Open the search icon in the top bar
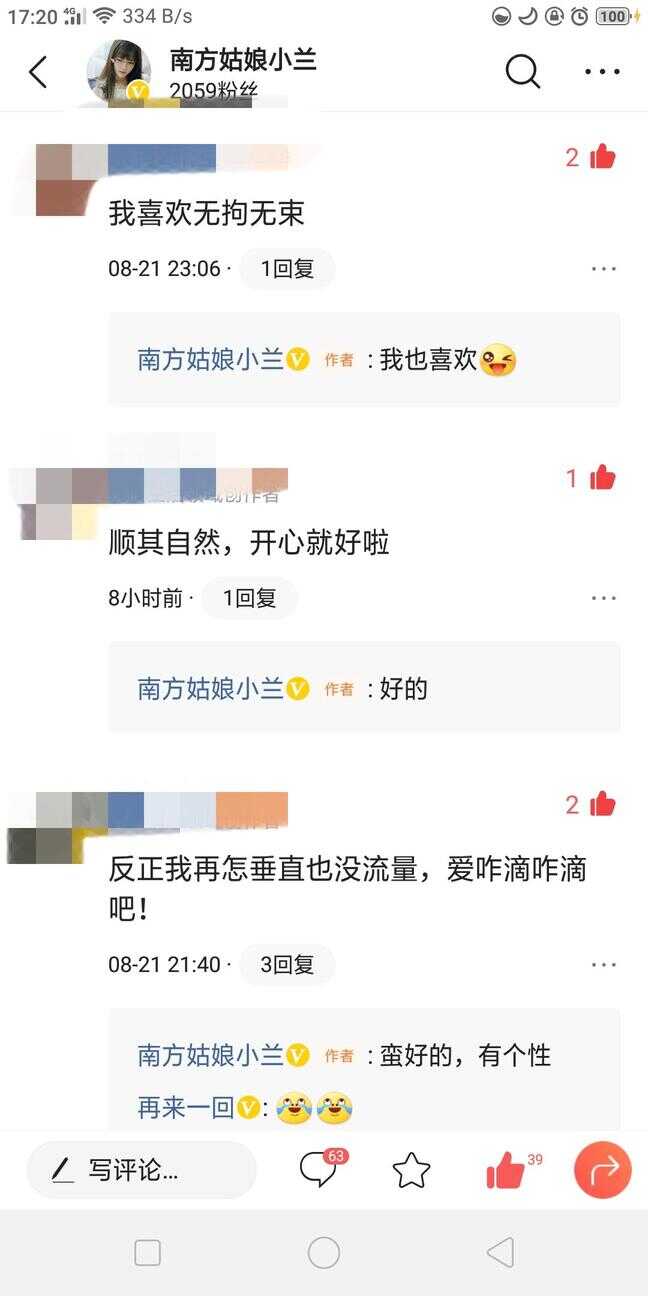Image resolution: width=648 pixels, height=1296 pixels. tap(522, 72)
